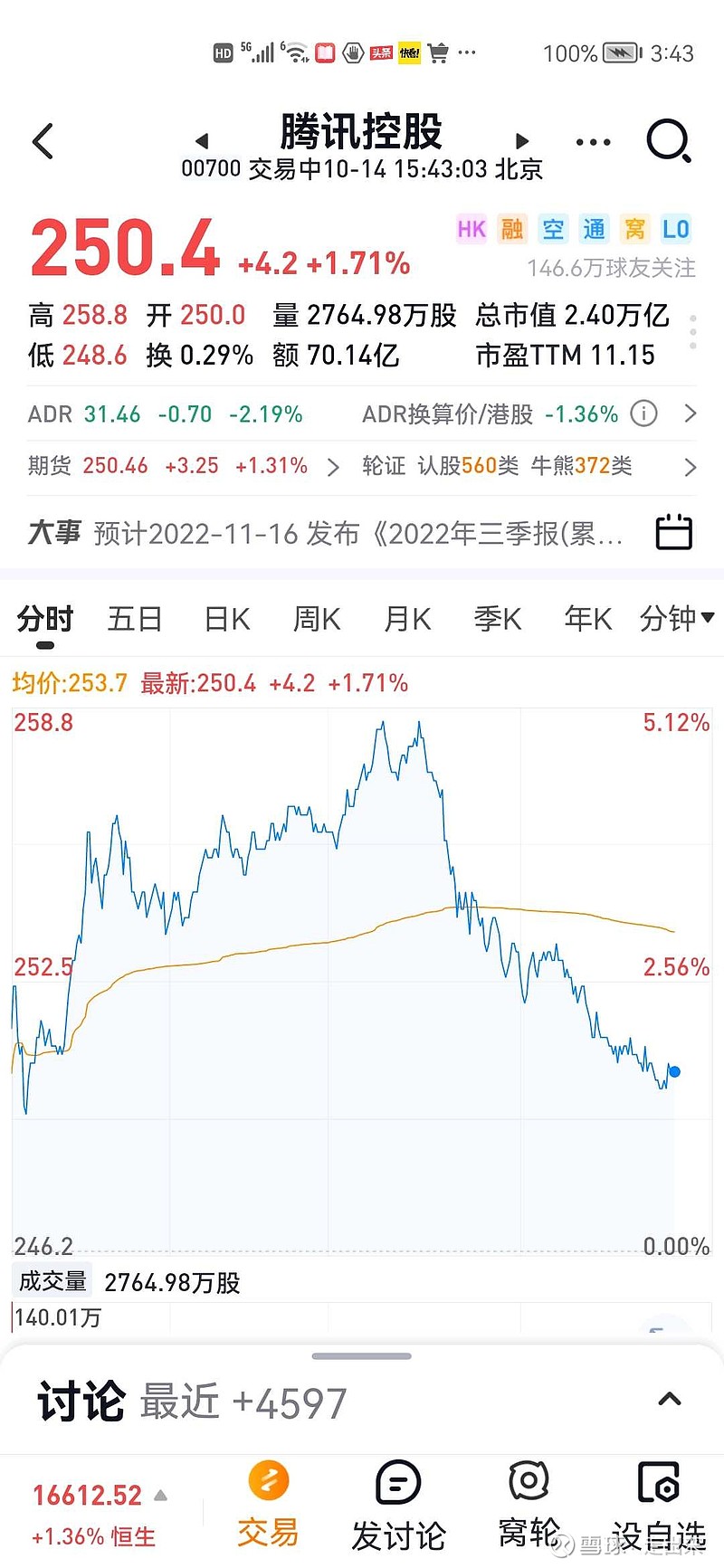Open the 分钟 timeframe dropdown
This screenshot has height=1568, width=724.
(675, 618)
